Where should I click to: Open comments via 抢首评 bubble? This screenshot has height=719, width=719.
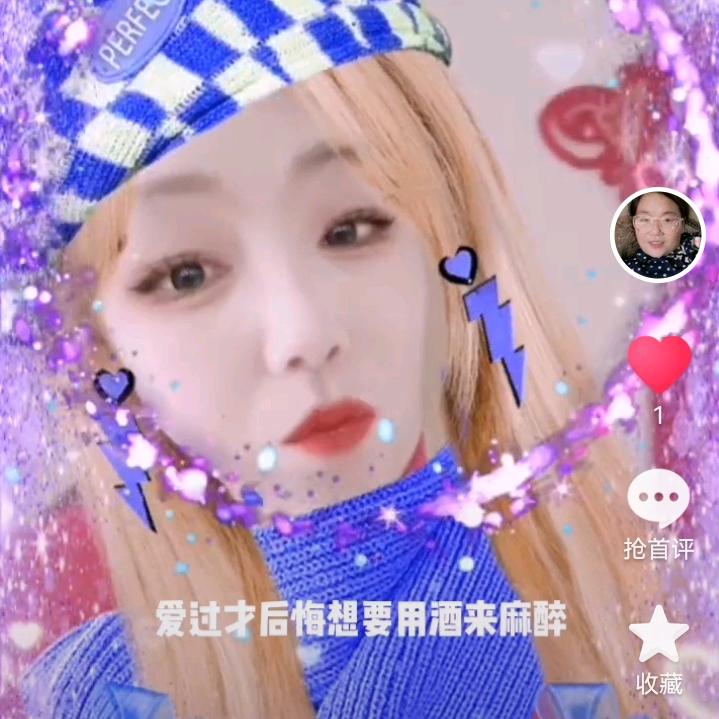658,498
